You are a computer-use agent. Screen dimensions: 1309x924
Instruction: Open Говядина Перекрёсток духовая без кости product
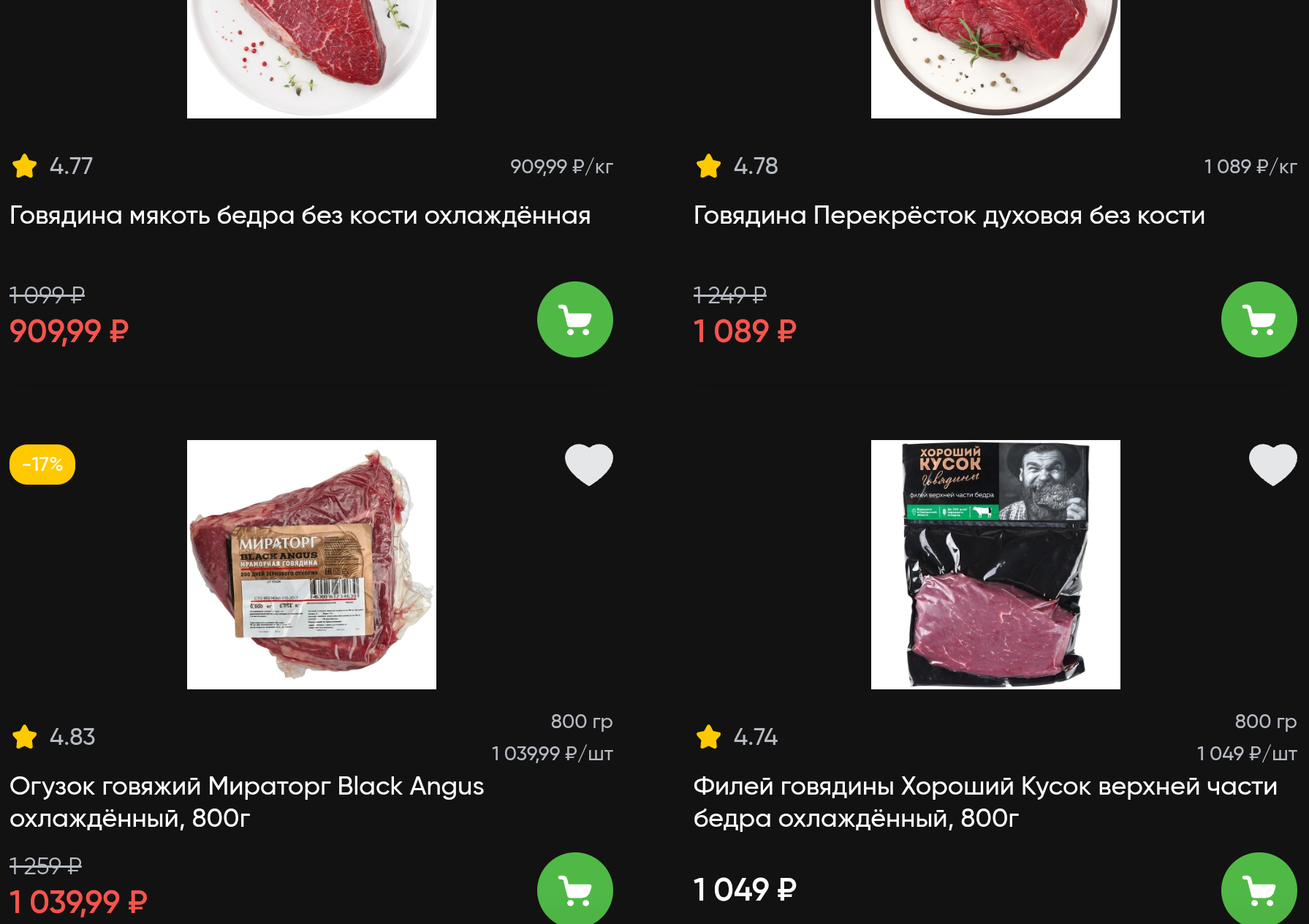(949, 216)
